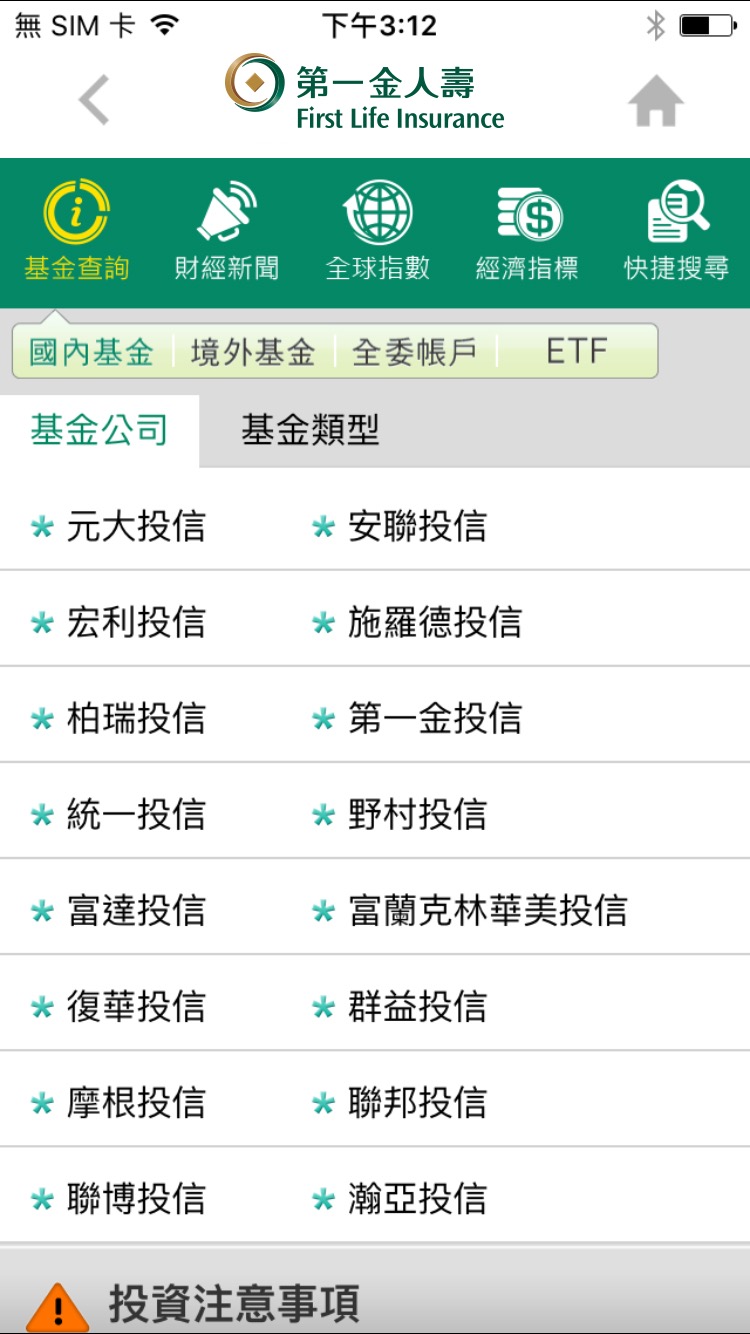Select 境外基金 sub-tab
750x1334 pixels.
(x=253, y=352)
